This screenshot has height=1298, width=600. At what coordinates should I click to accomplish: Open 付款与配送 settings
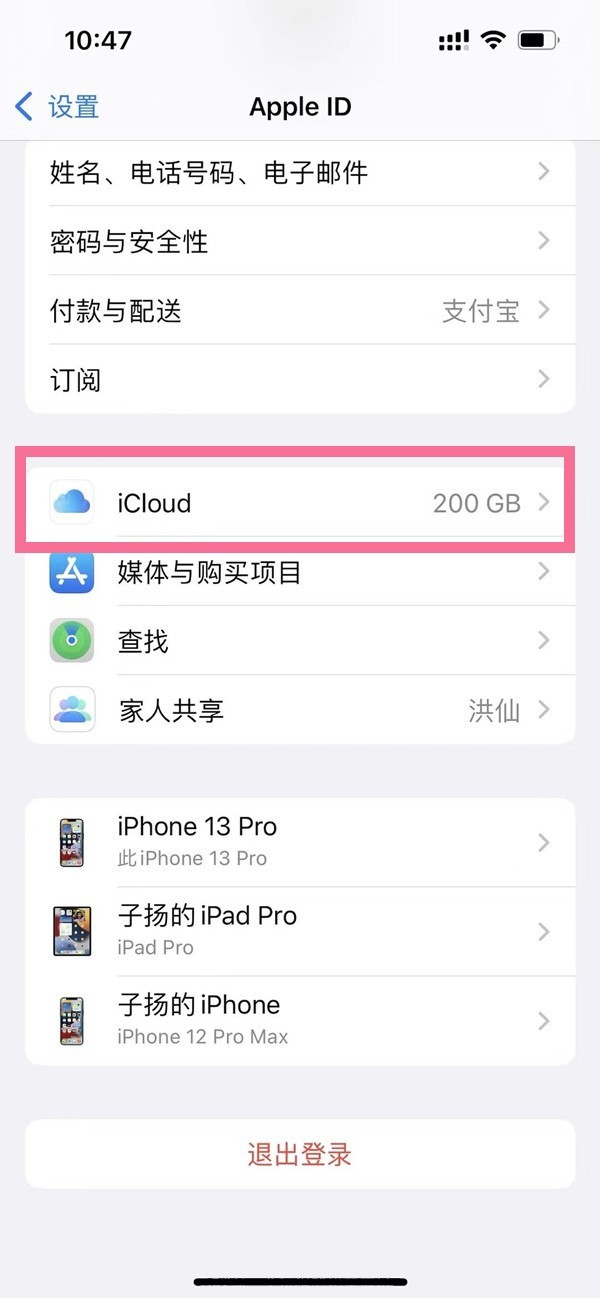[x=300, y=311]
